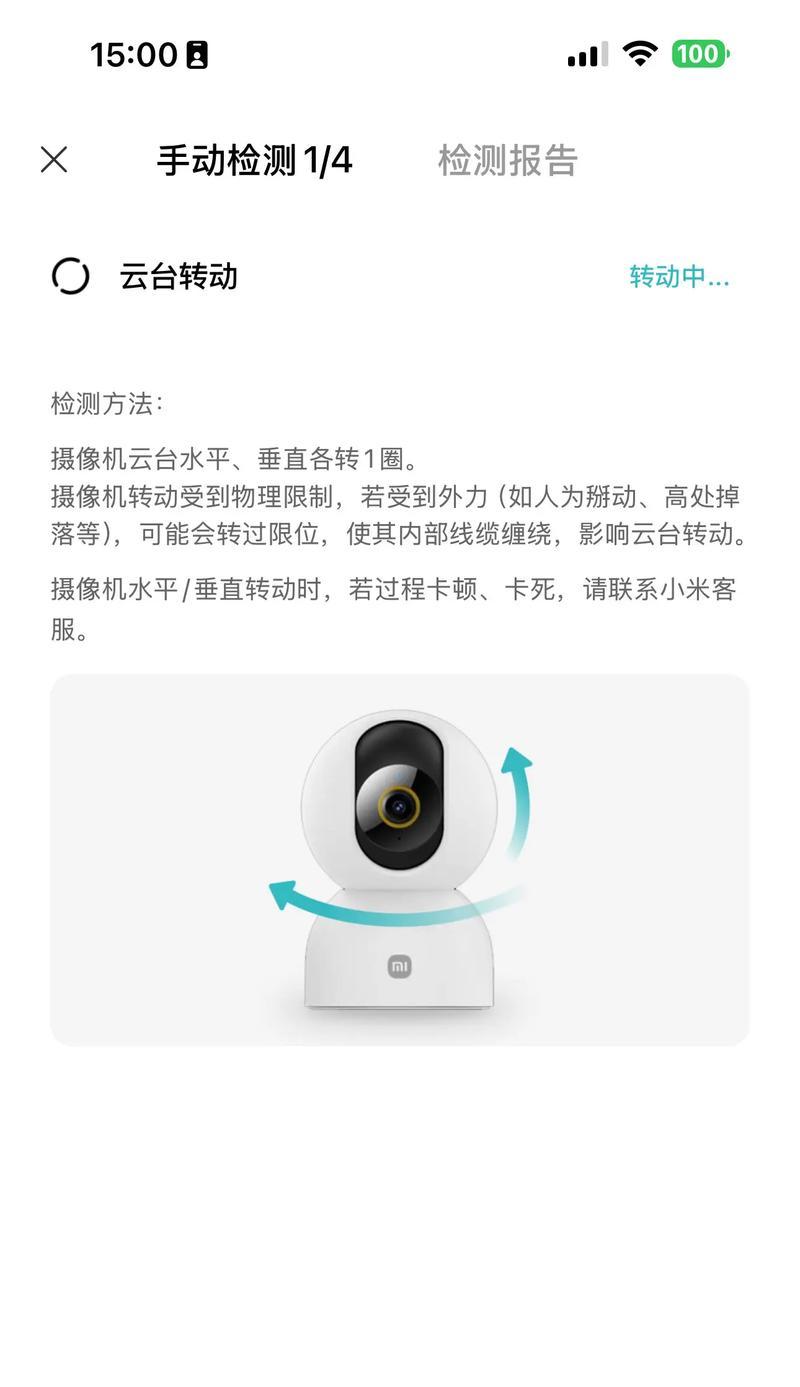Click the time 15:00 in status bar
The height and width of the screenshot is (1387, 800).
136,53
